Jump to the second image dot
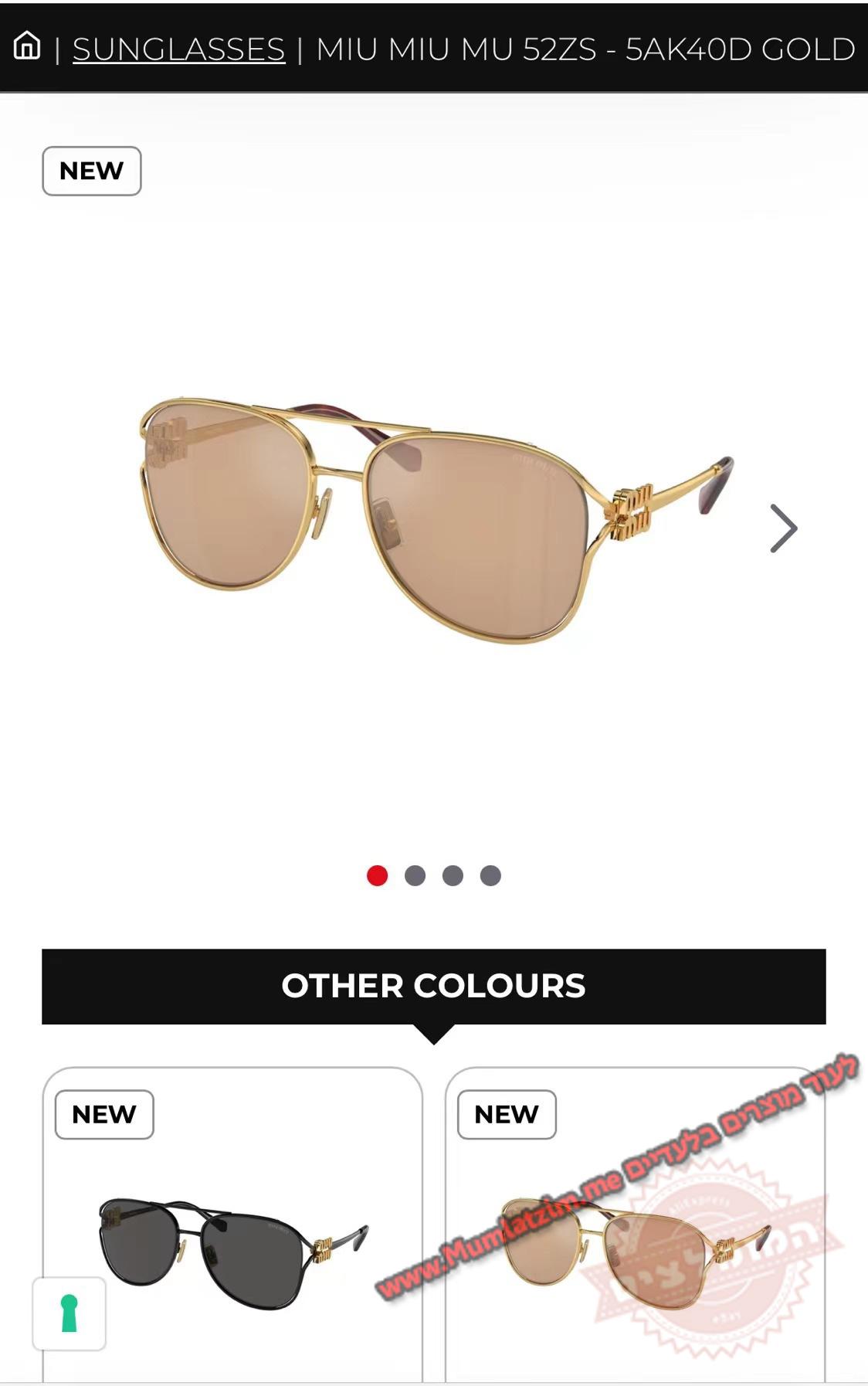Viewport: 868px width, 1386px height. 415,875
